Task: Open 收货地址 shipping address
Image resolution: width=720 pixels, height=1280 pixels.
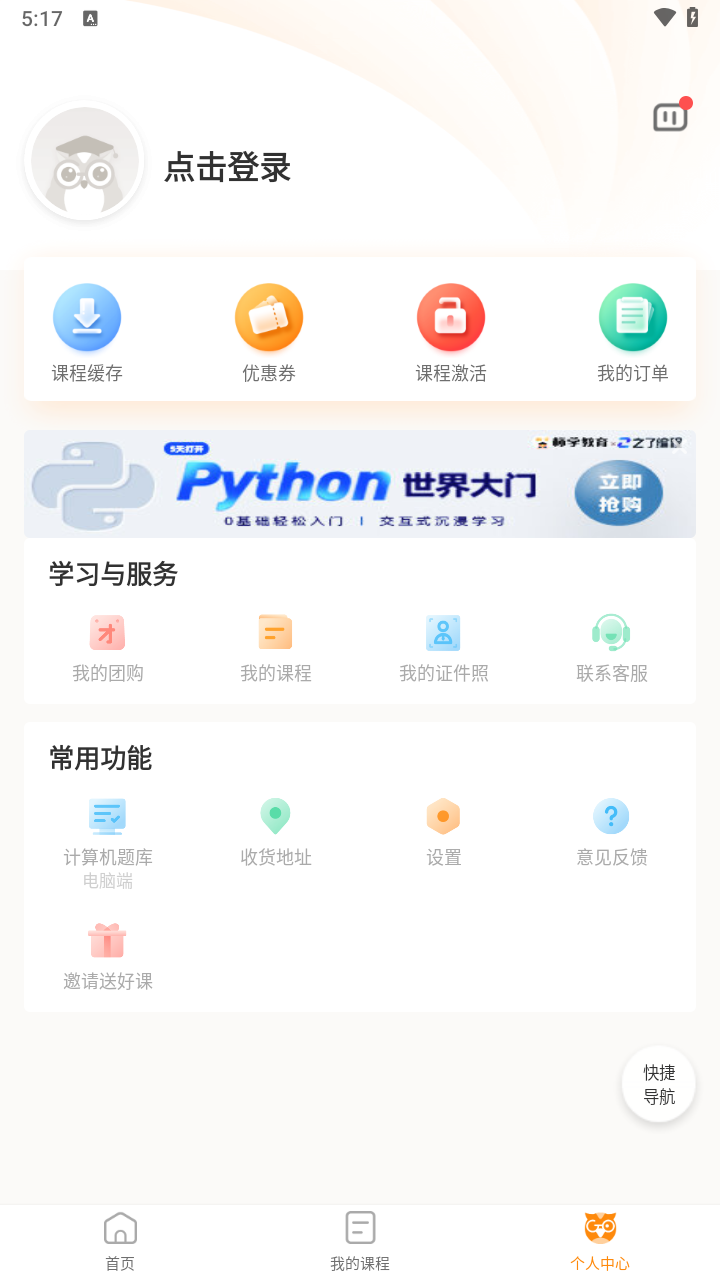Action: (x=276, y=833)
